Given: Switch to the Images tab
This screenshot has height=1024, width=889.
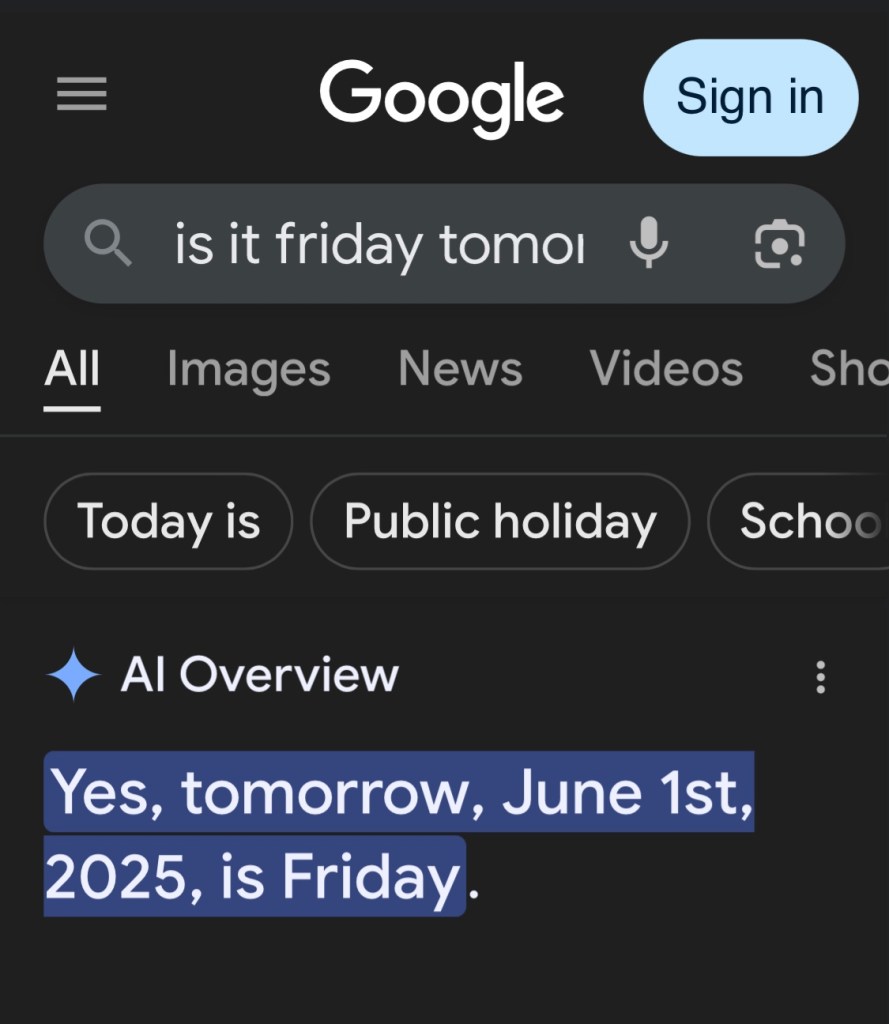Looking at the screenshot, I should click(248, 369).
